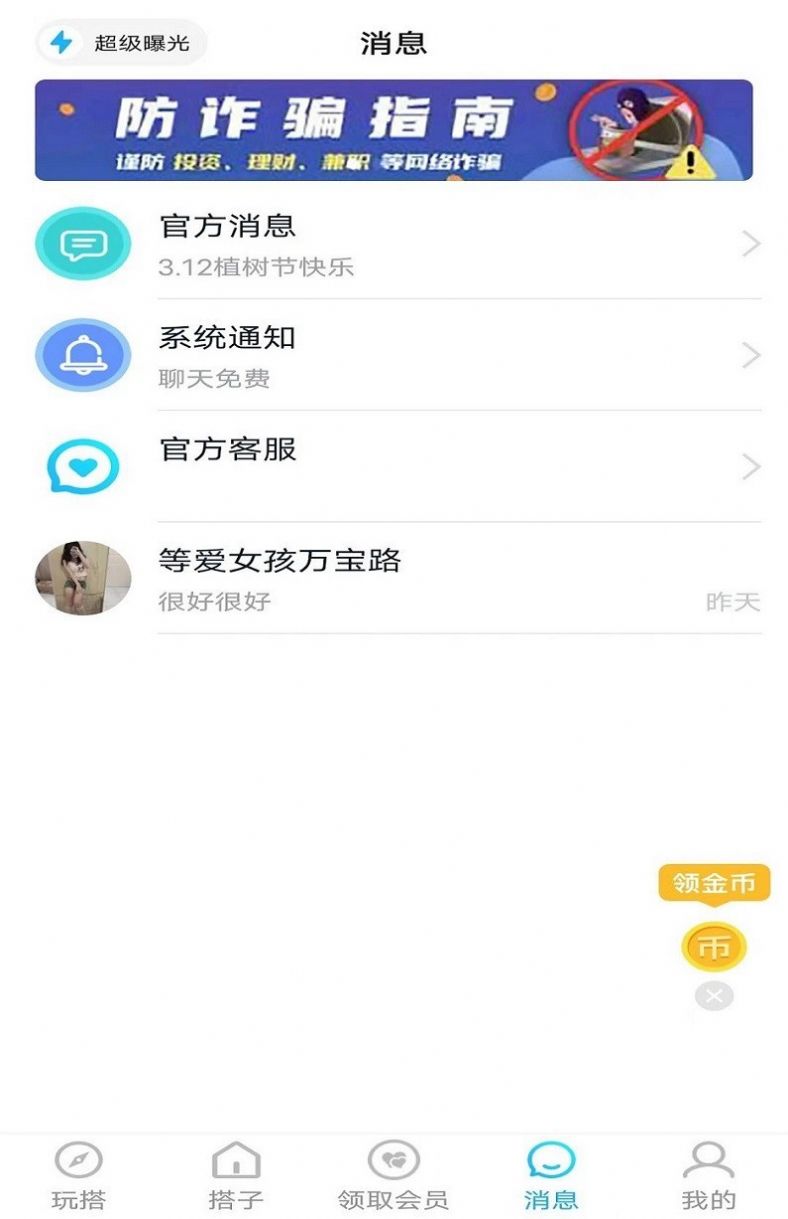
Task: Select the 玩搭 compass icon
Action: (78, 1161)
